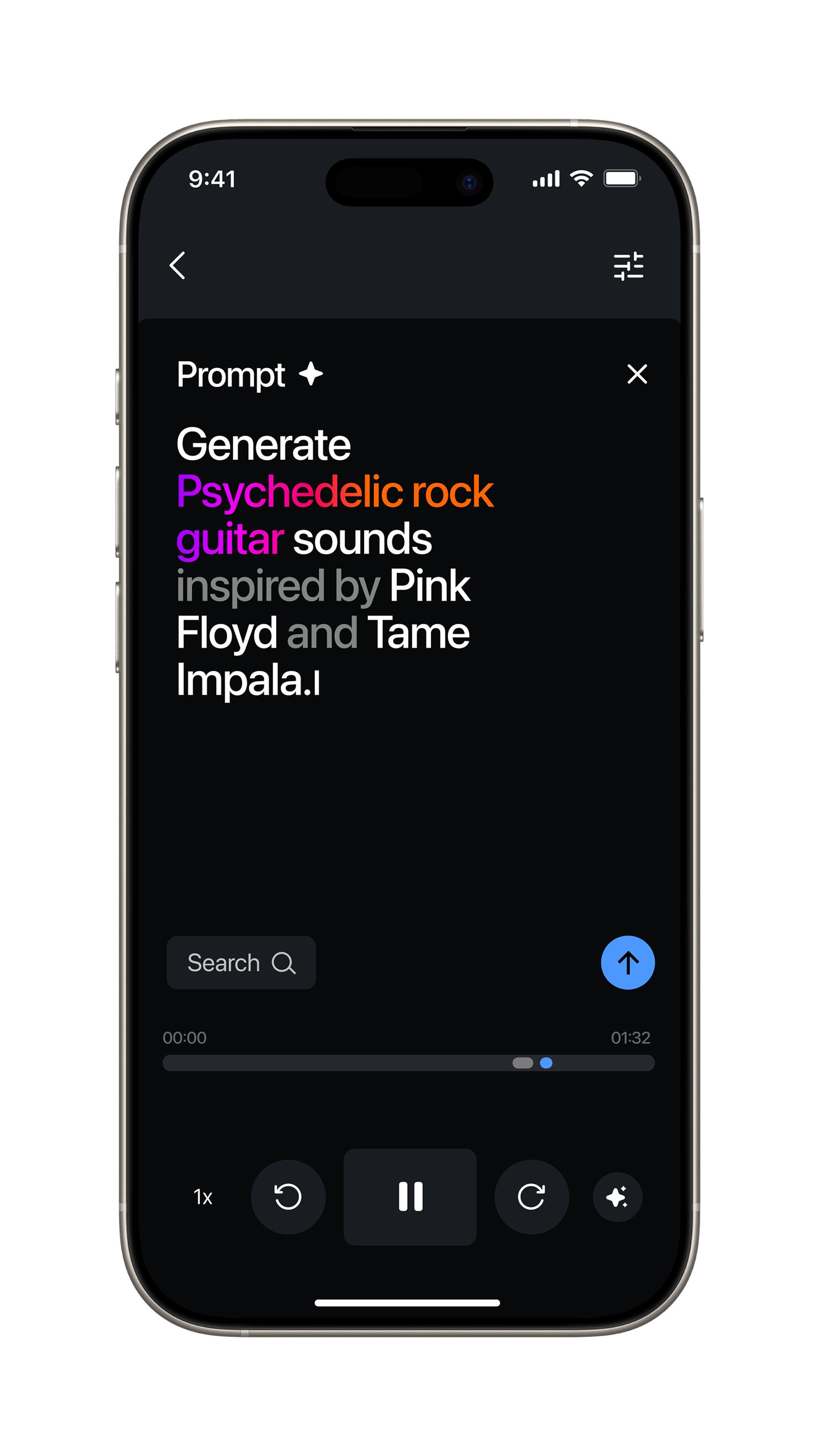Image resolution: width=819 pixels, height=1456 pixels.
Task: Submit the prompt with the blue arrow
Action: [x=628, y=963]
